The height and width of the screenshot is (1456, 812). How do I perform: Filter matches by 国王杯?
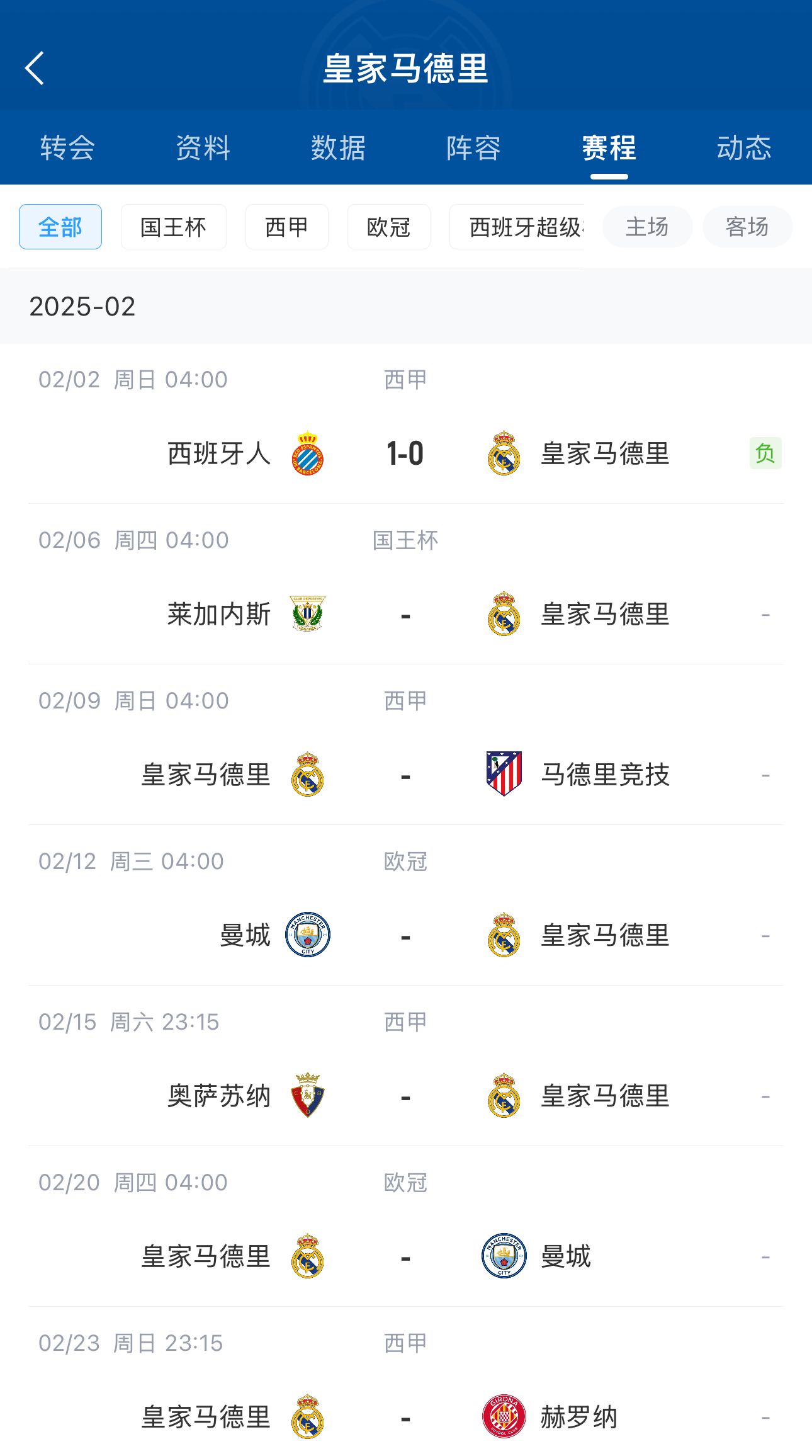(x=173, y=227)
